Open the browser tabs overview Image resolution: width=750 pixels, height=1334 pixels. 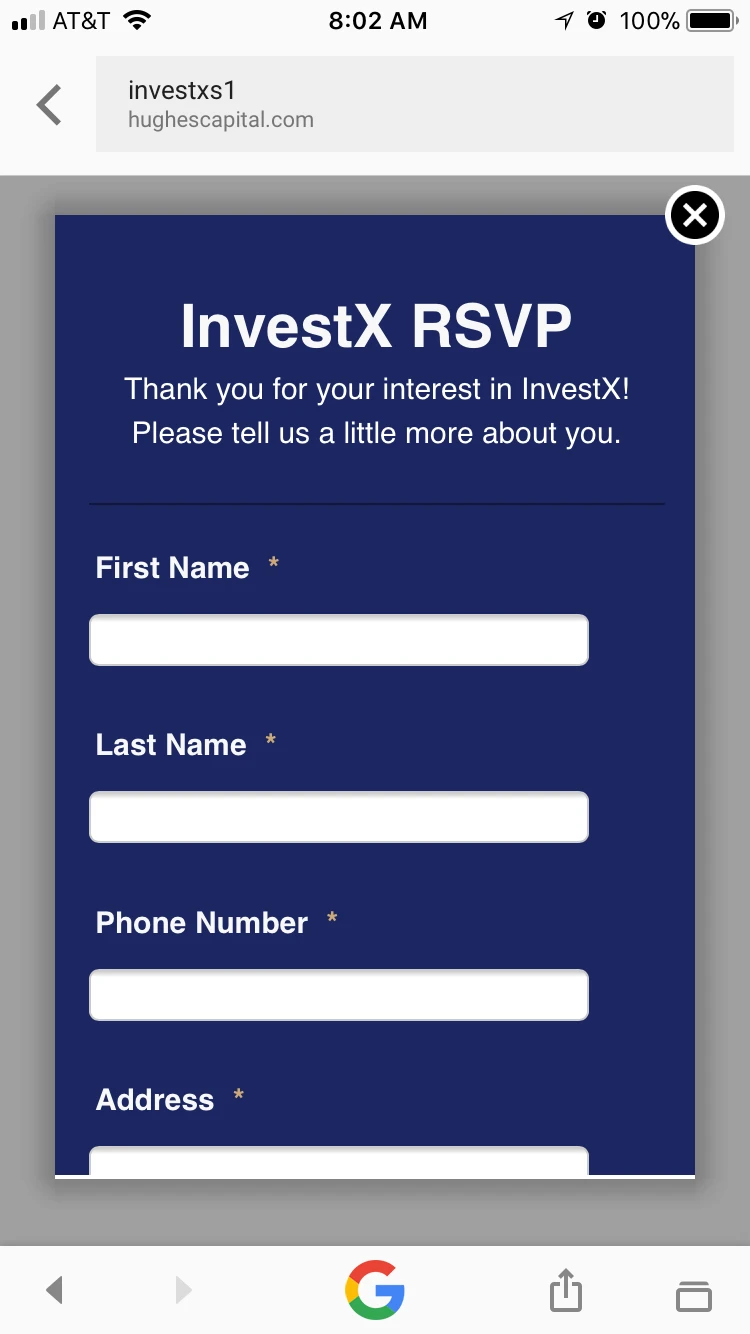pyautogui.click(x=694, y=1293)
